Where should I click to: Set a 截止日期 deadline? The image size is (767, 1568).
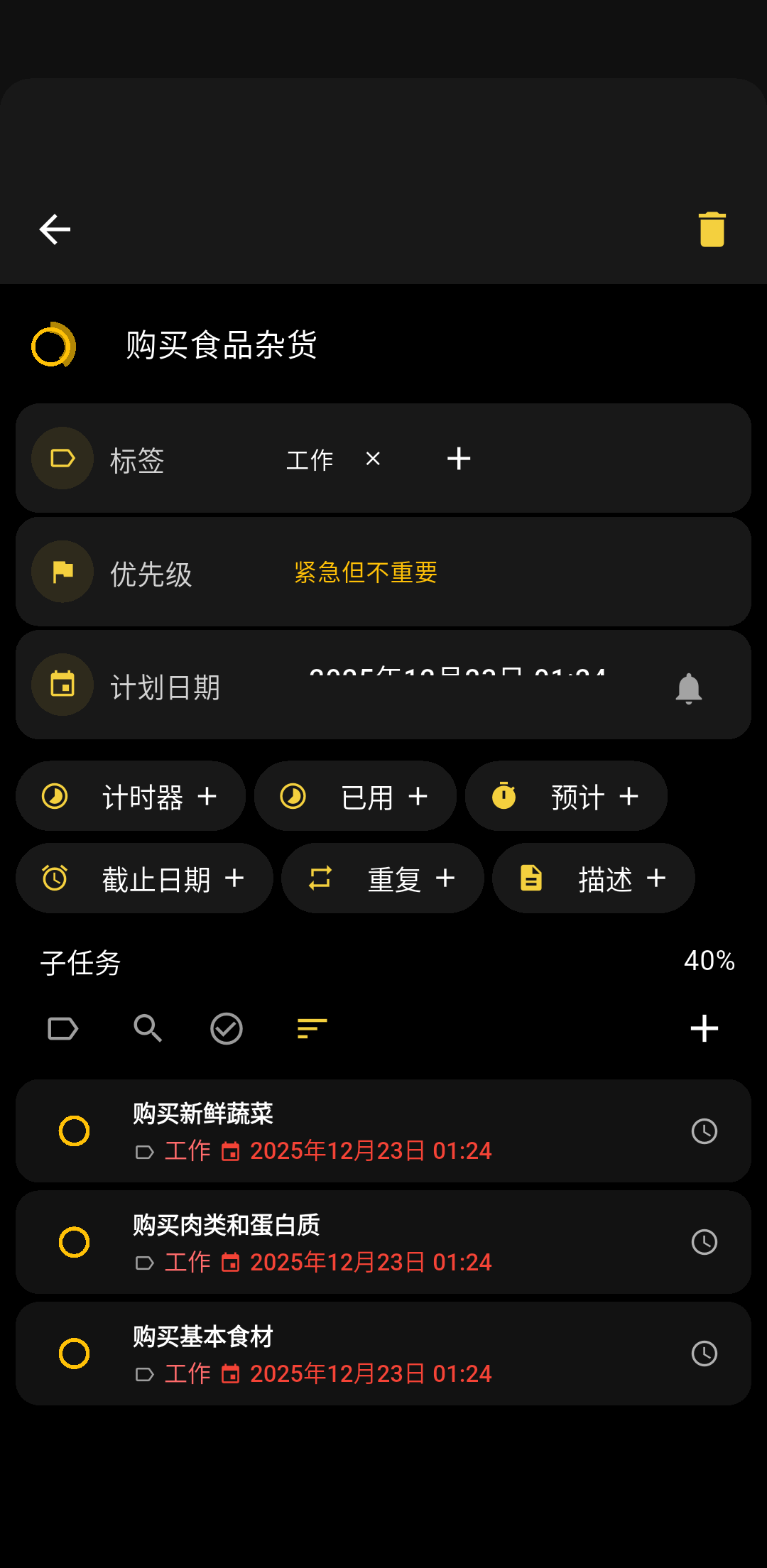[144, 878]
